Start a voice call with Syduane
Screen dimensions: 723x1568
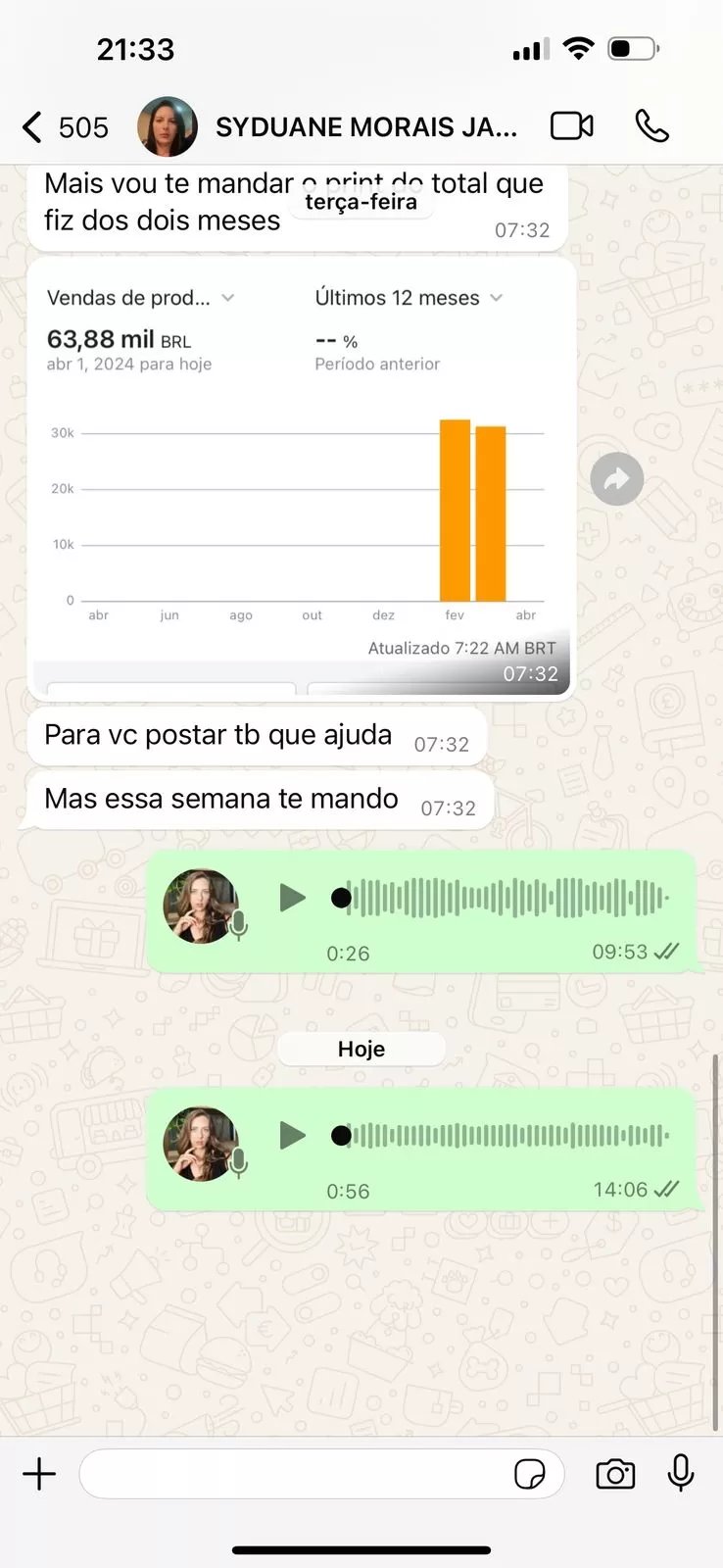click(x=652, y=126)
